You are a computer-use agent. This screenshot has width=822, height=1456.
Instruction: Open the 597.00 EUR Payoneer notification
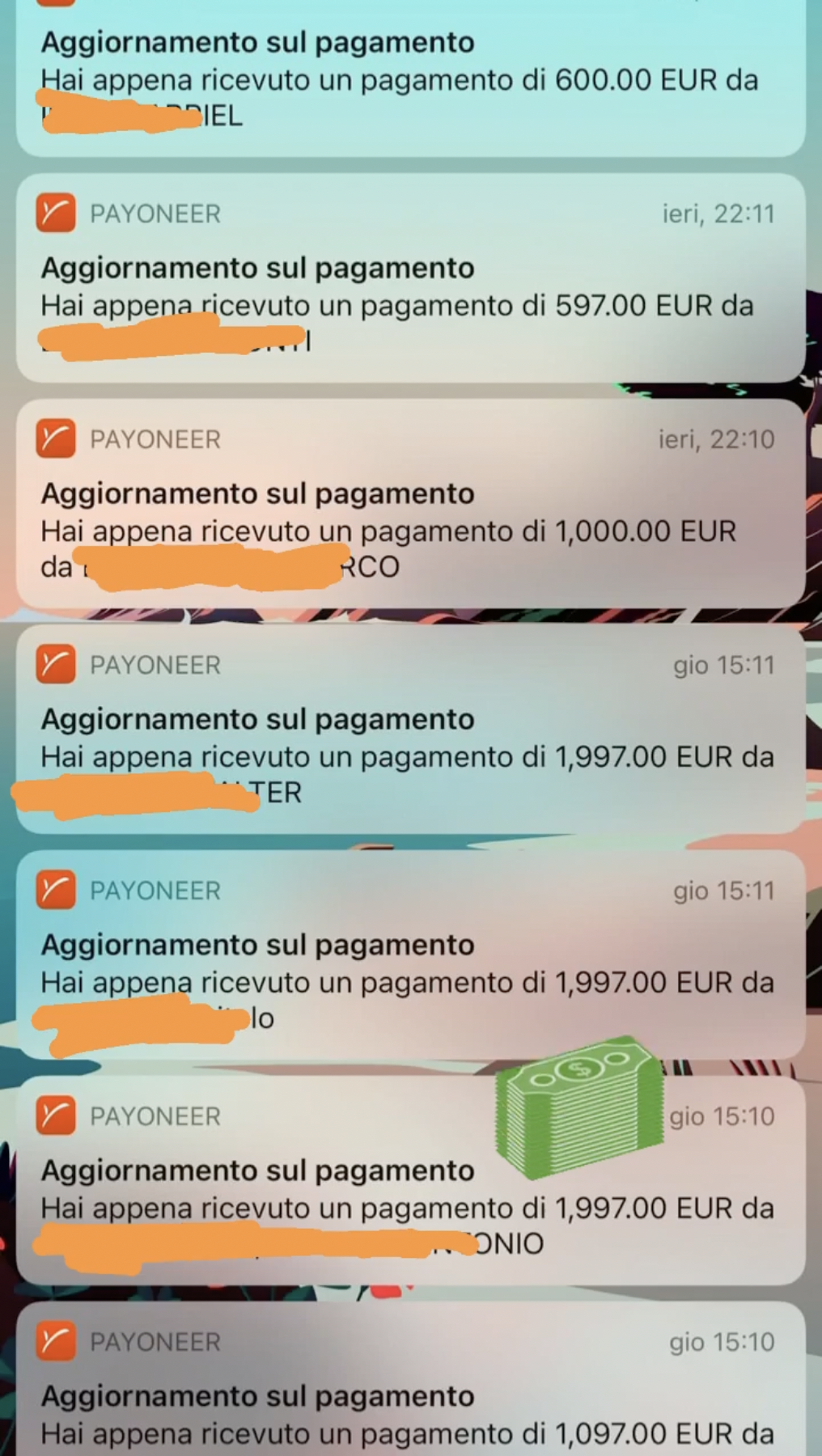tap(410, 279)
